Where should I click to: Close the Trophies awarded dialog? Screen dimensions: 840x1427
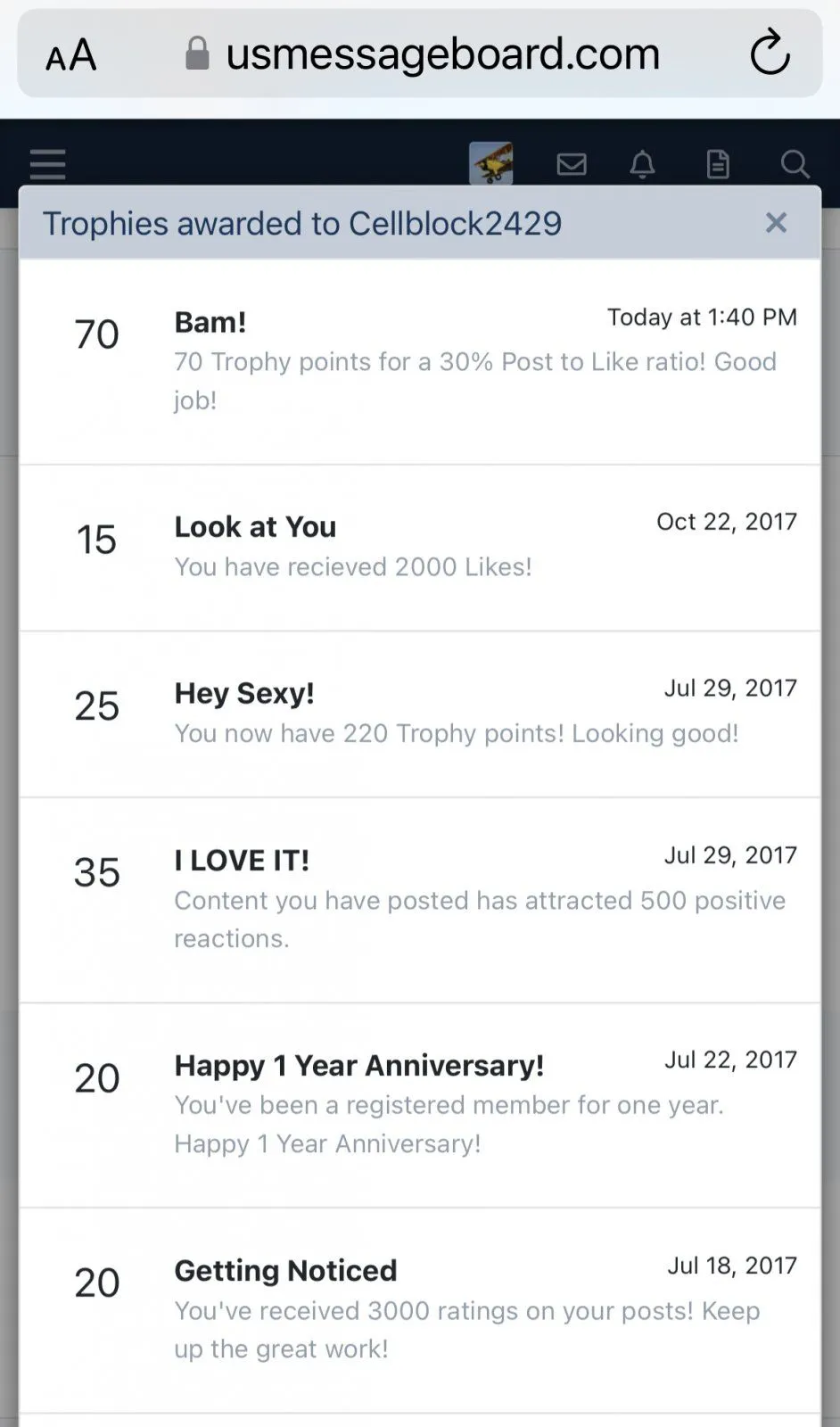pos(776,223)
